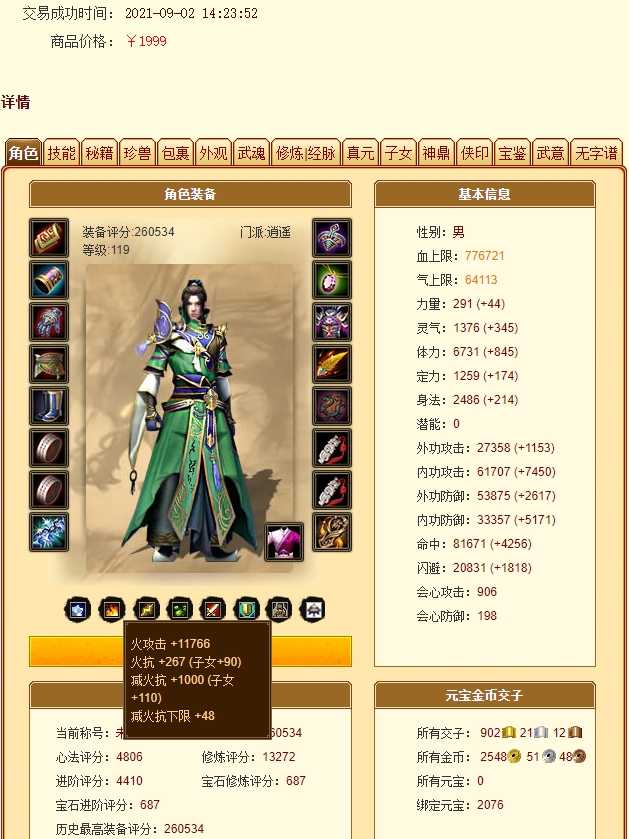Image resolution: width=629 pixels, height=839 pixels.
Task: Switch to the 神鼎 tab
Action: pos(436,153)
